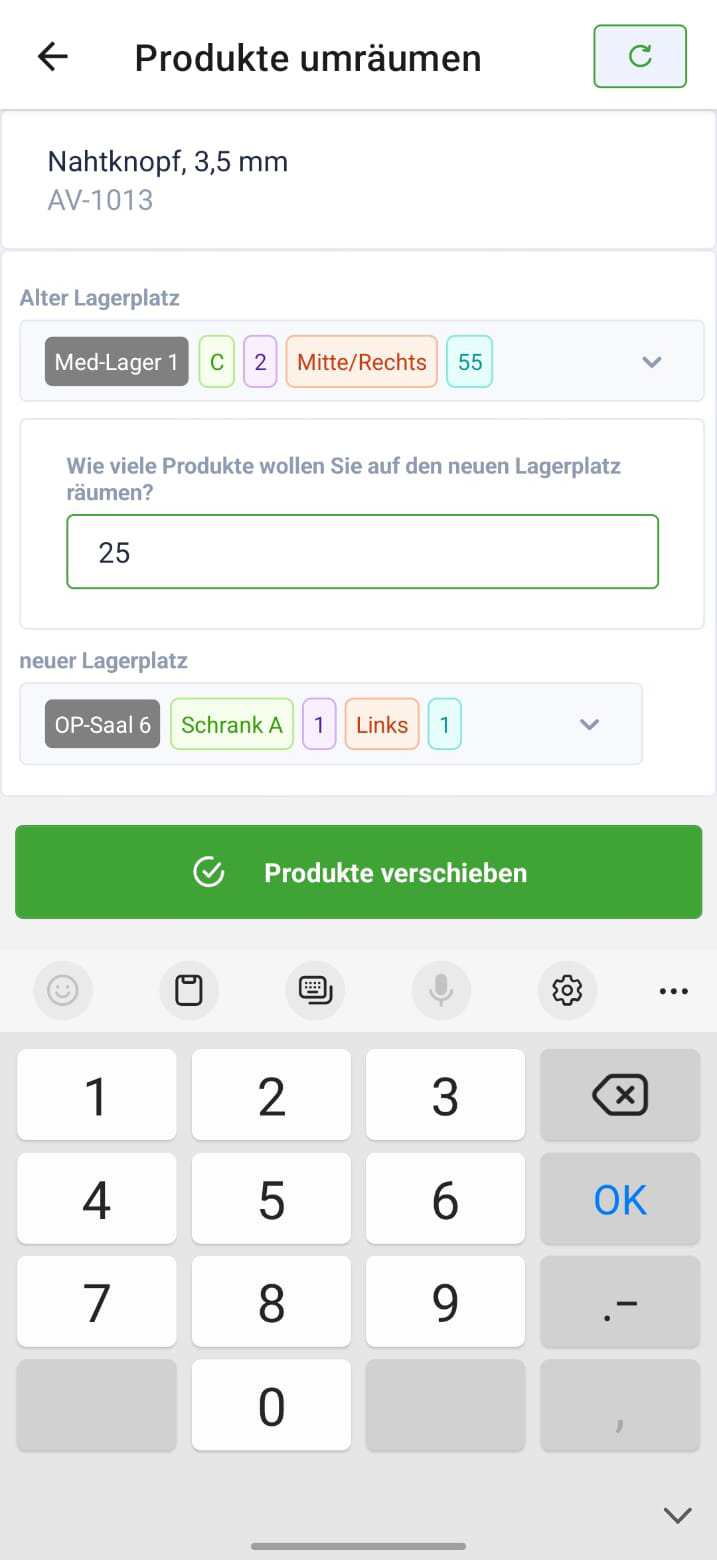
Task: Switch the keyboard layout icon
Action: pyautogui.click(x=315, y=991)
